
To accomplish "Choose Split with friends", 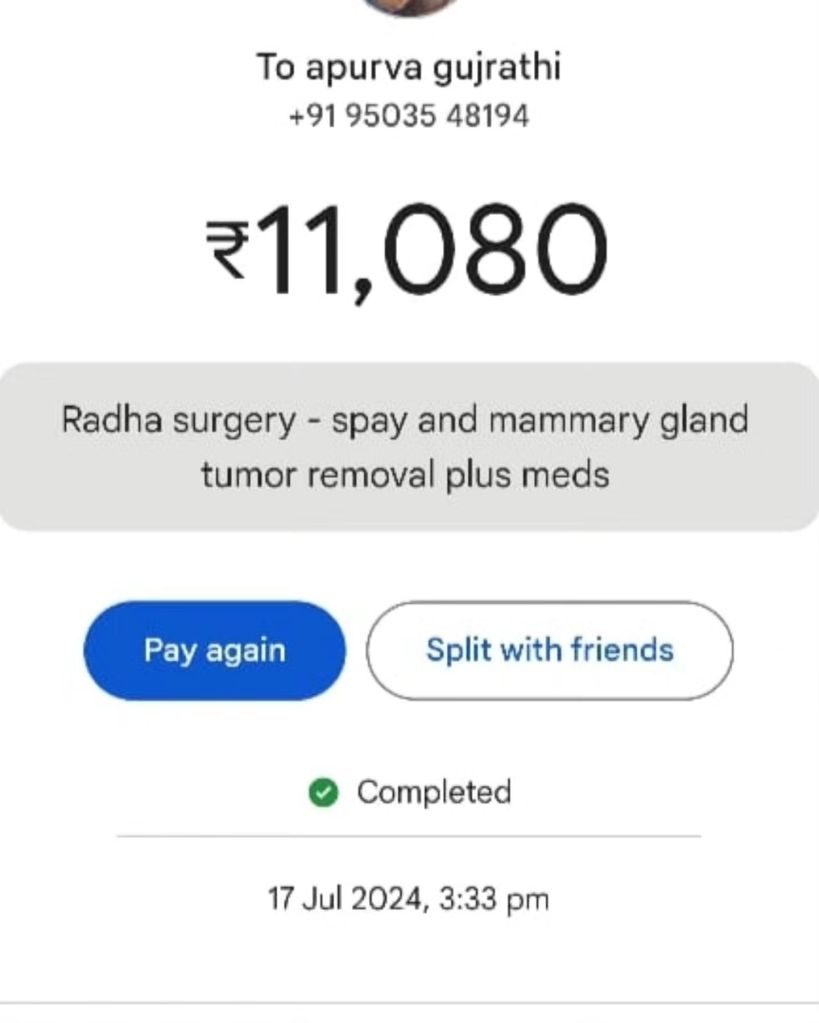I will pyautogui.click(x=549, y=651).
